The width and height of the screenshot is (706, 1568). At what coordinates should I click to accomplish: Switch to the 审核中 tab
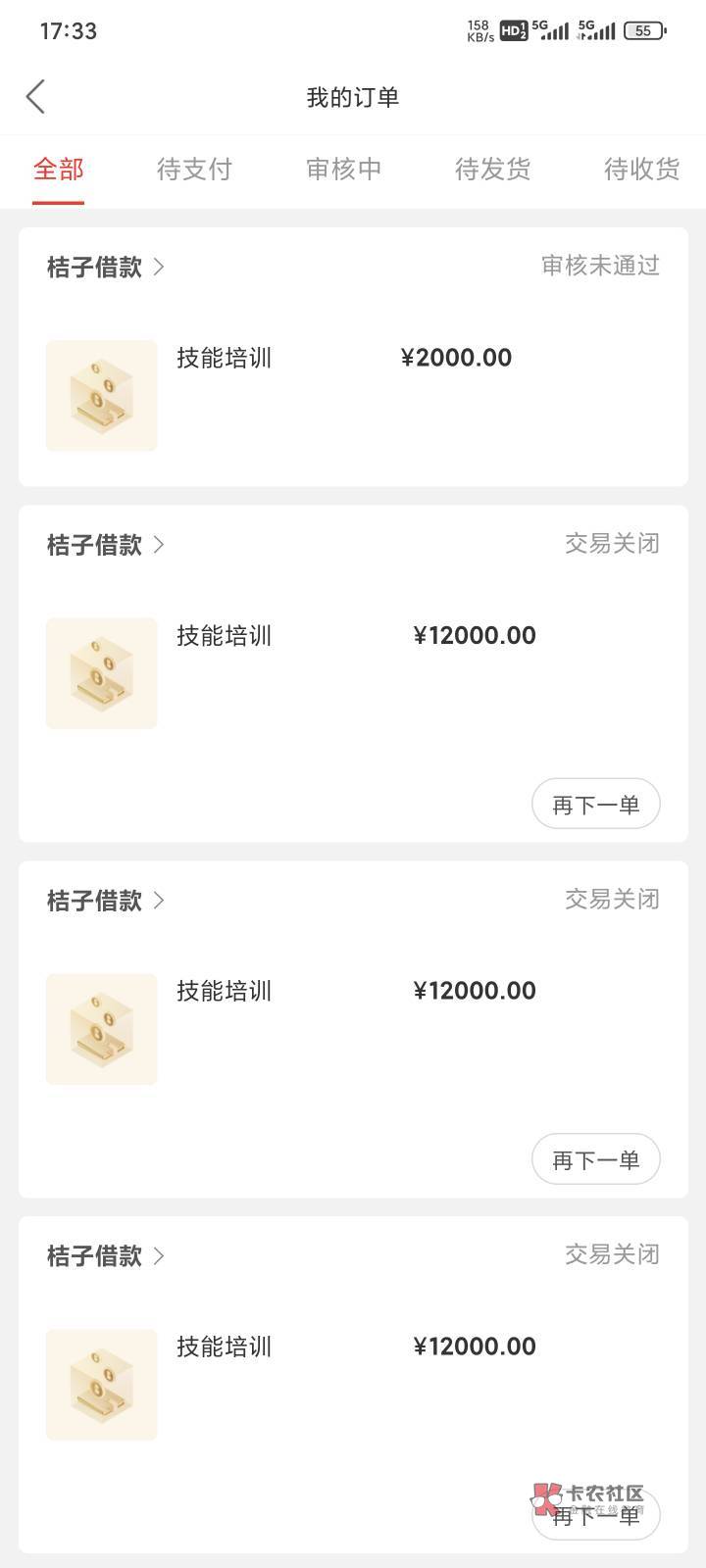point(343,170)
